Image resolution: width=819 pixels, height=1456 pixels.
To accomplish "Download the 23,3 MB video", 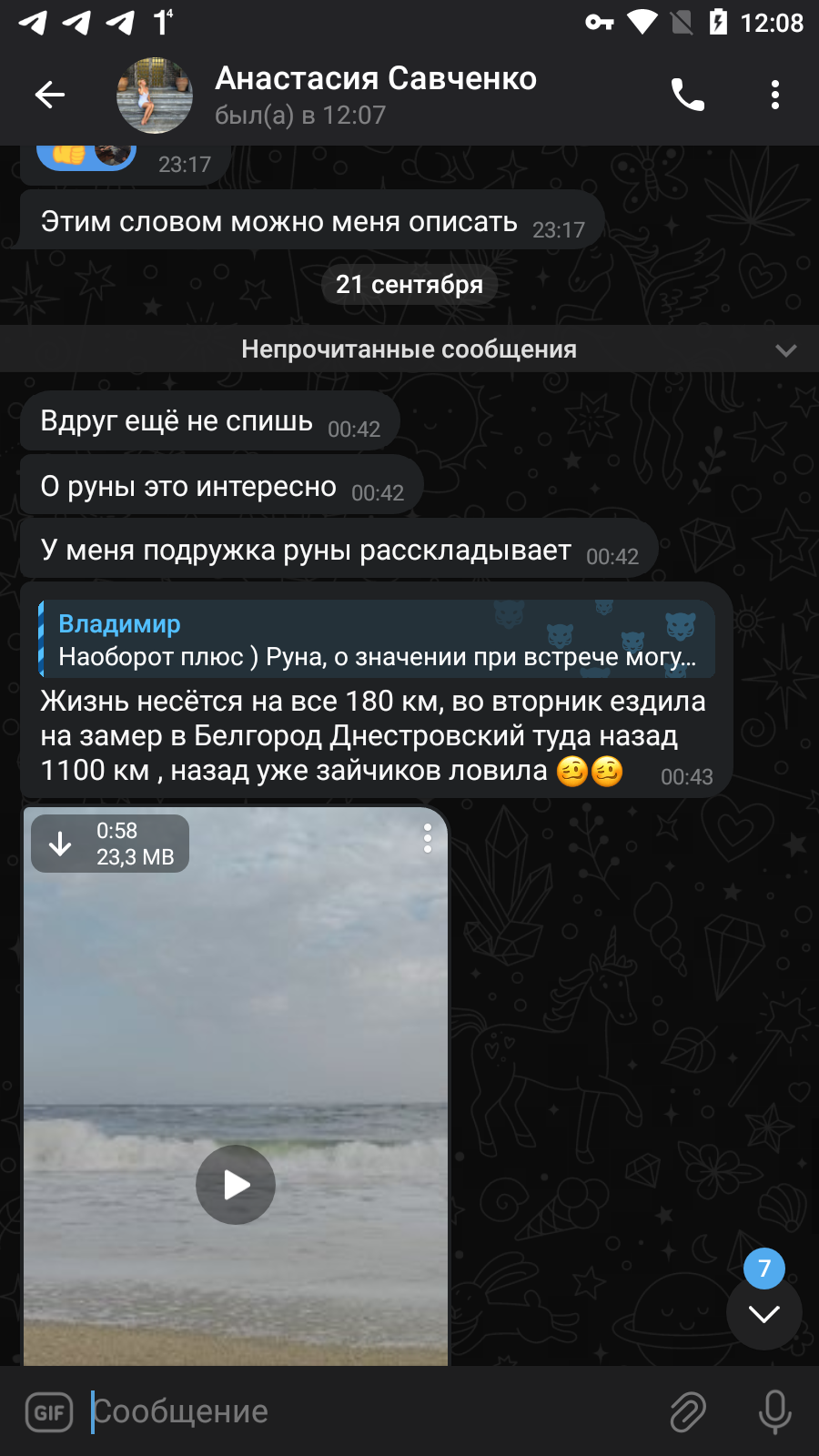I will [60, 844].
